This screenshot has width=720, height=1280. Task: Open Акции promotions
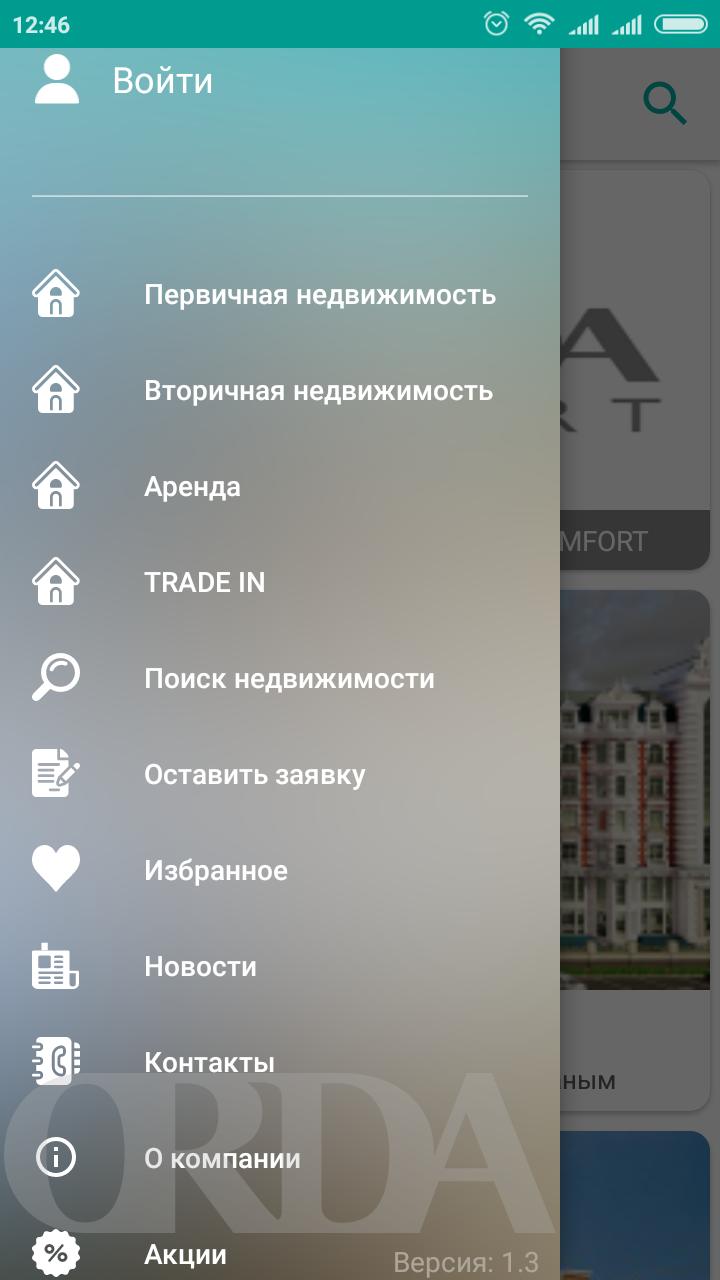click(185, 1254)
